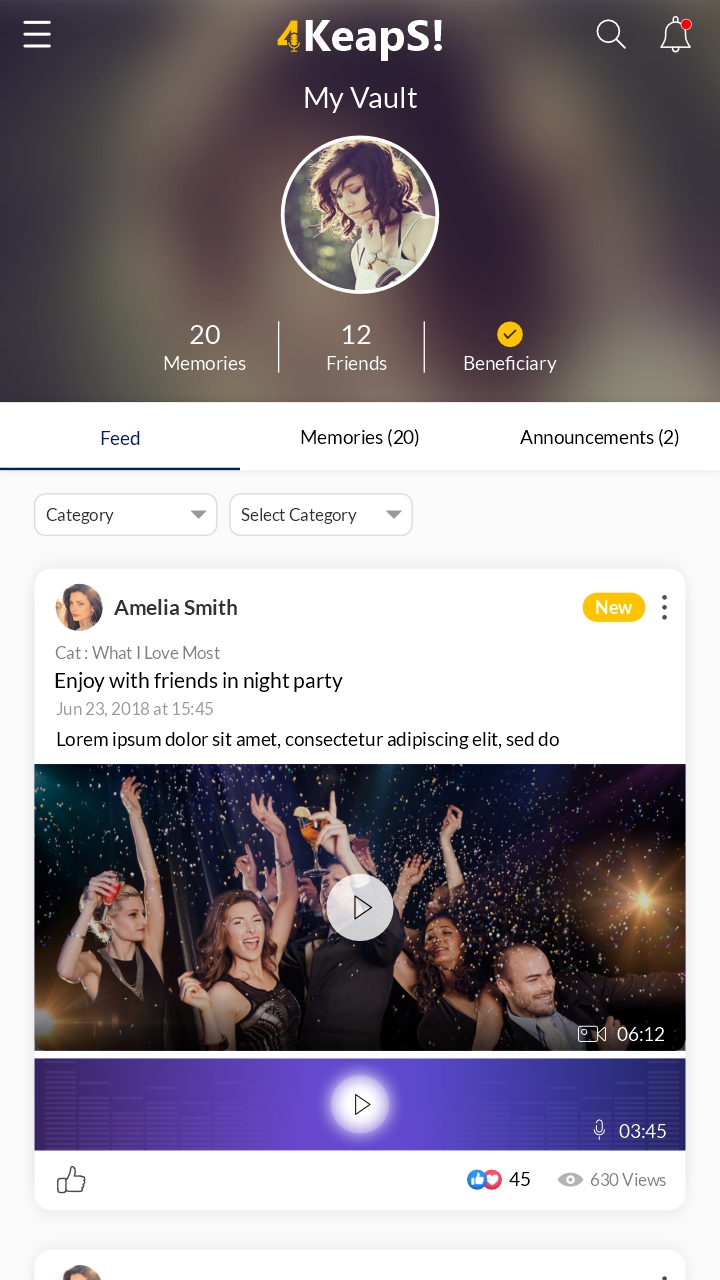
Task: Expand the Select Category dropdown
Action: pos(321,515)
